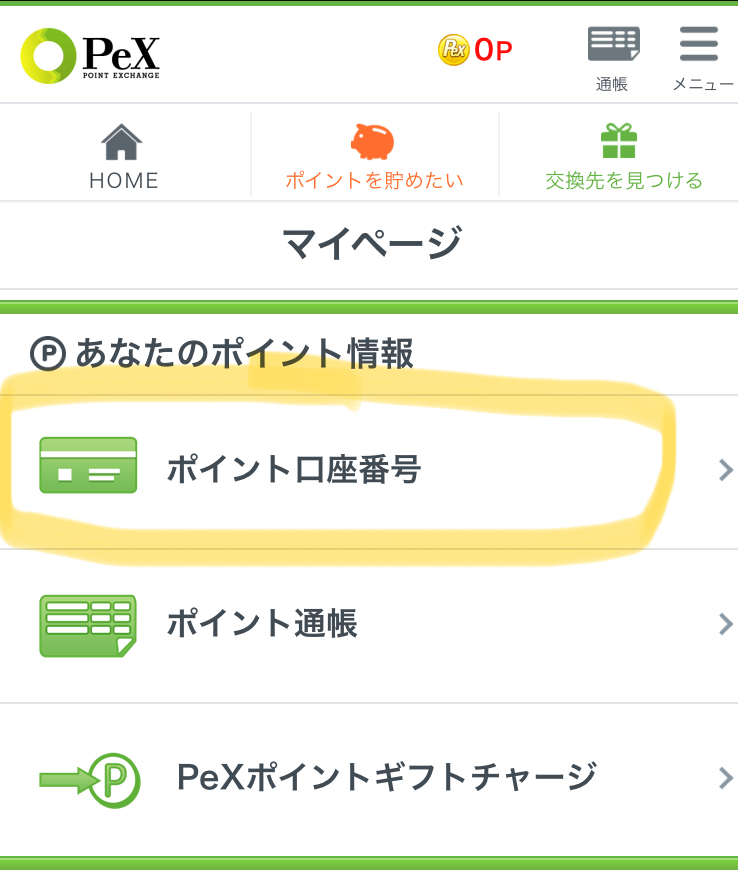Open ポイント通帳 row
The height and width of the screenshot is (876, 738).
368,625
